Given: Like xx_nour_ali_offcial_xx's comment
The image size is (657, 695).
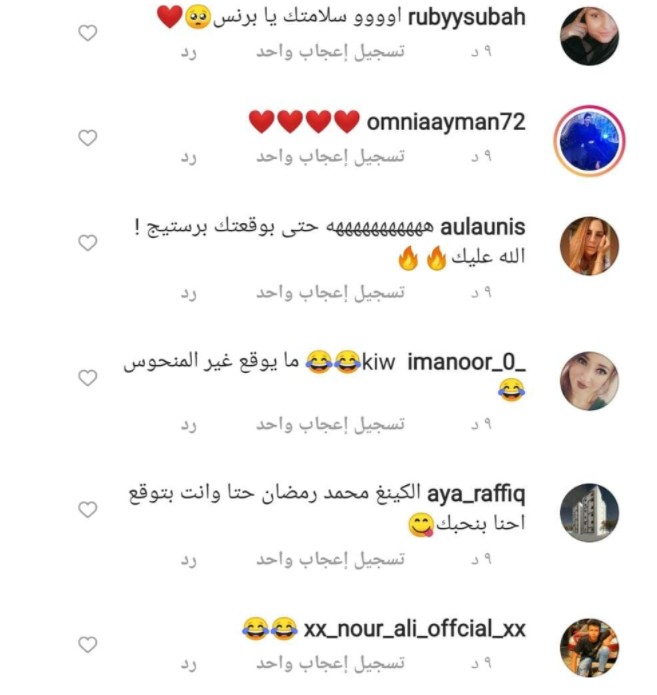Looking at the screenshot, I should click(x=88, y=643).
